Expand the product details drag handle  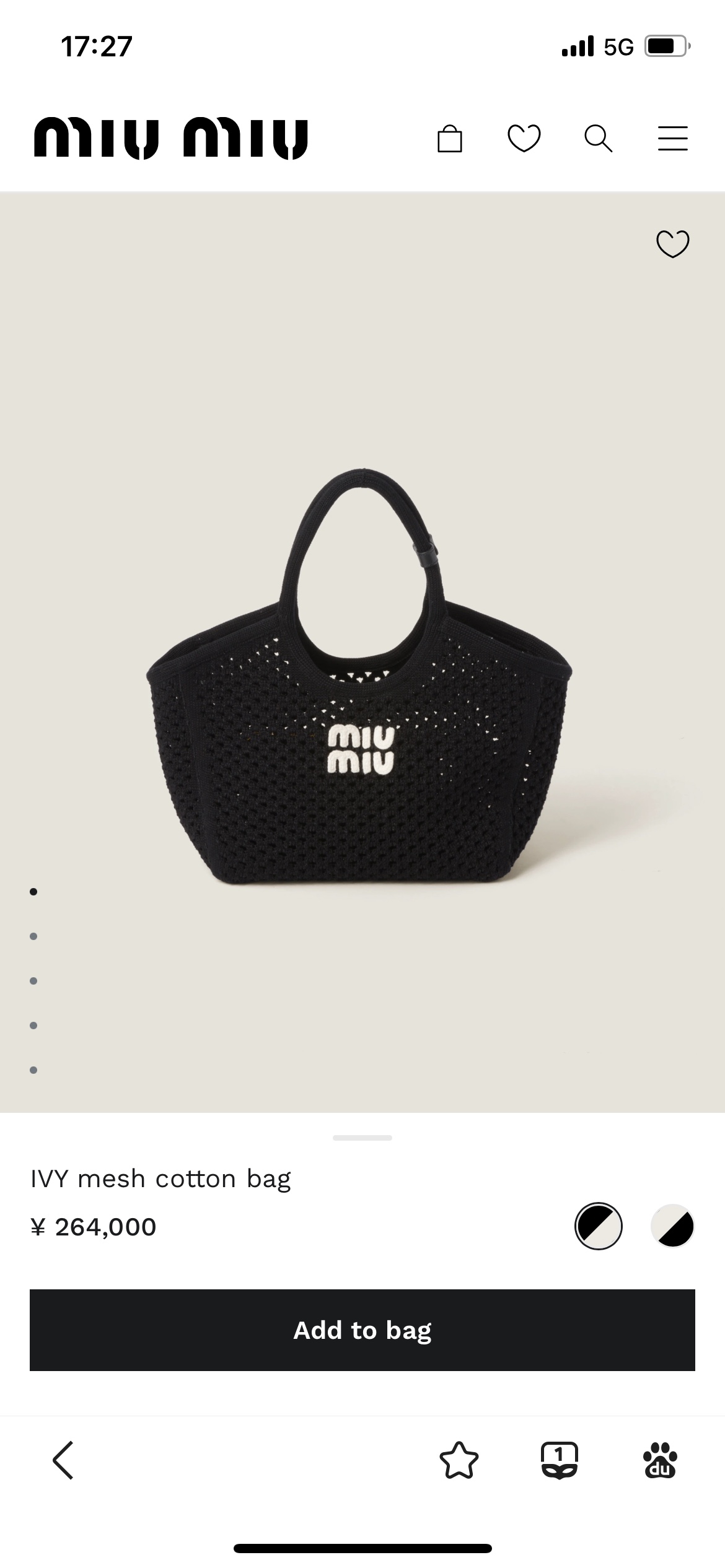pos(362,1138)
